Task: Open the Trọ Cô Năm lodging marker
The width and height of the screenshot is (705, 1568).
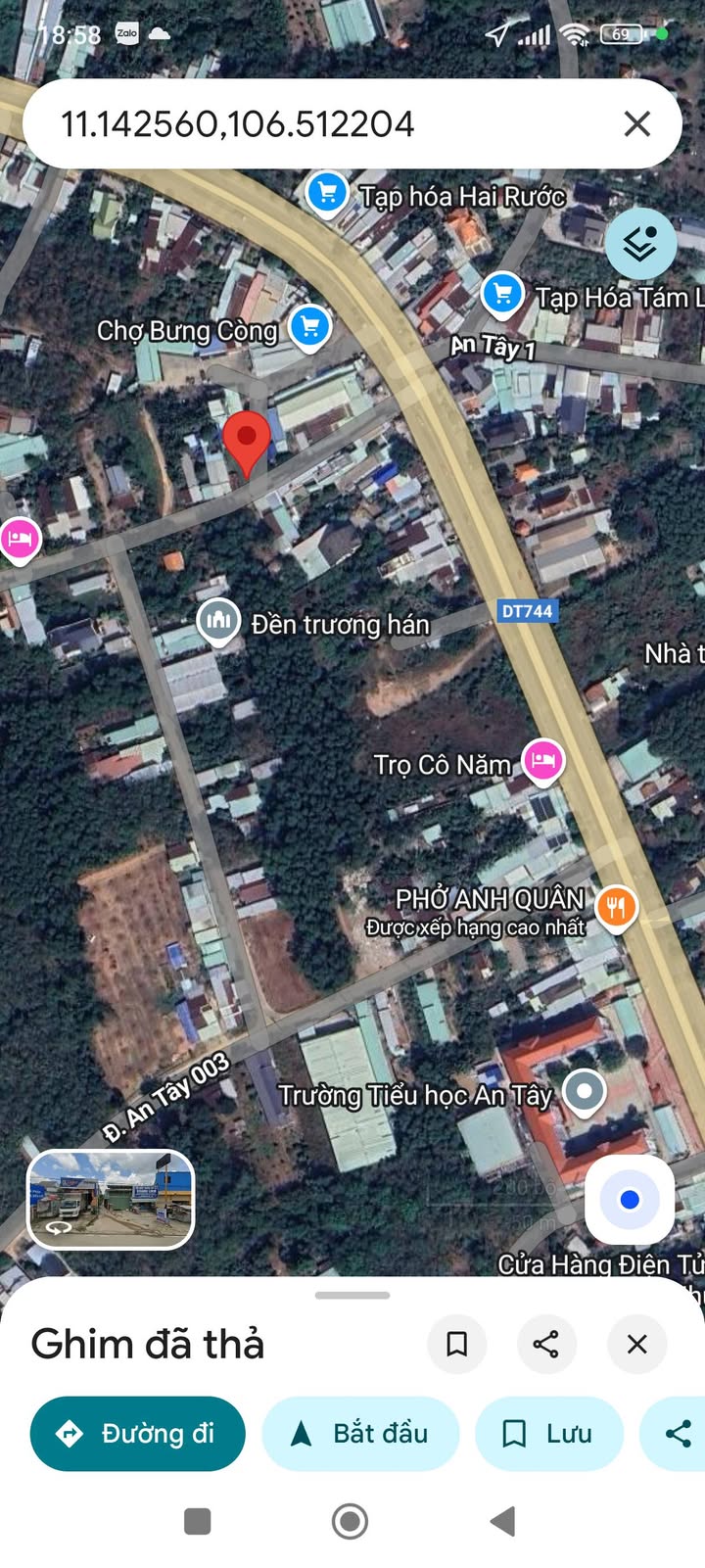Action: pos(543,761)
